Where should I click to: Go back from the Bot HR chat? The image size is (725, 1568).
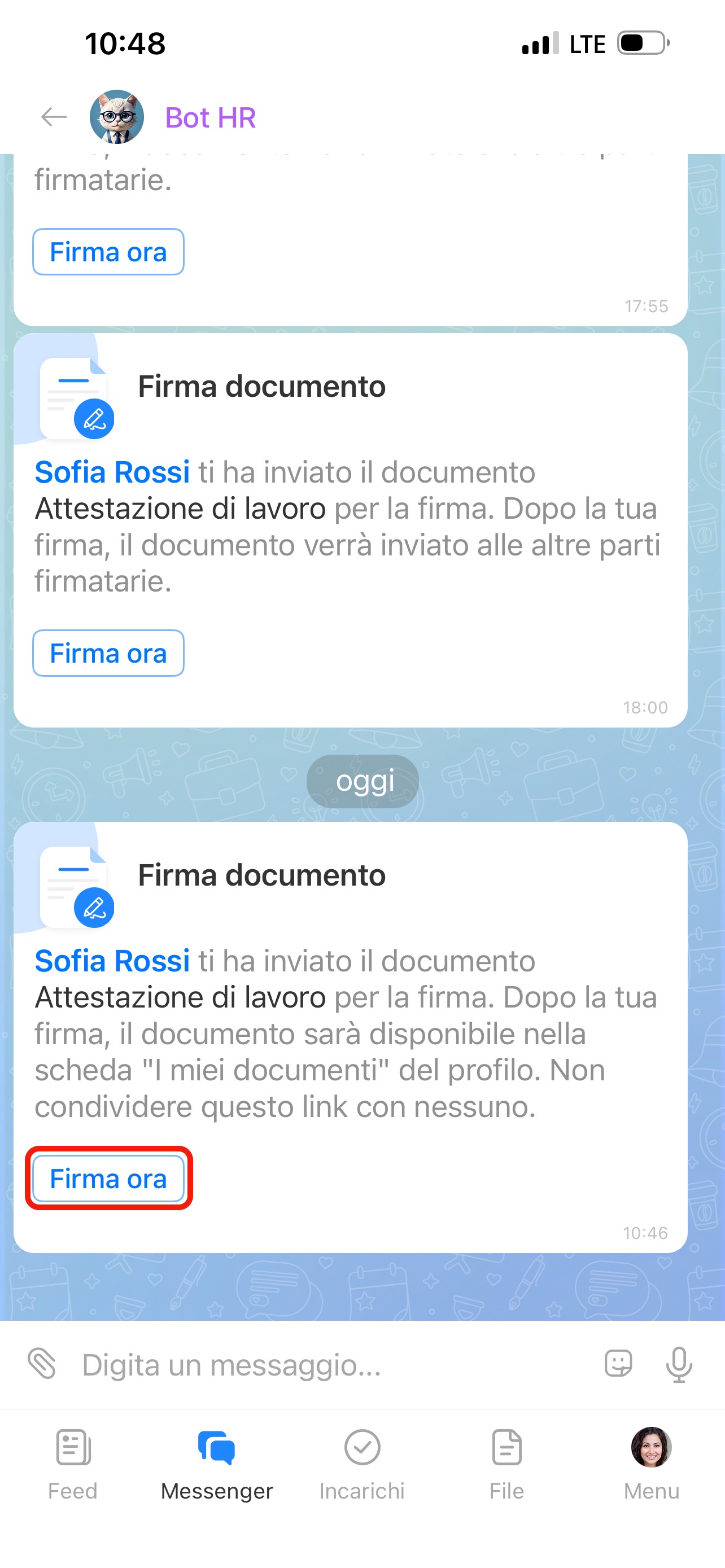(54, 117)
